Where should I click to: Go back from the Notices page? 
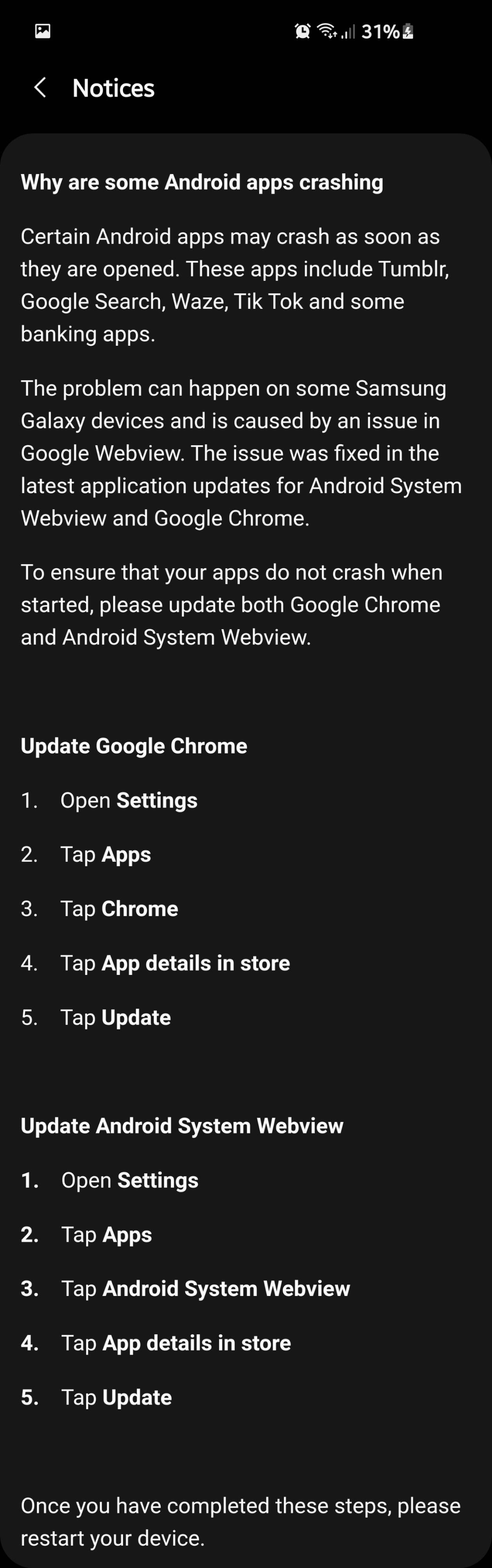click(40, 88)
